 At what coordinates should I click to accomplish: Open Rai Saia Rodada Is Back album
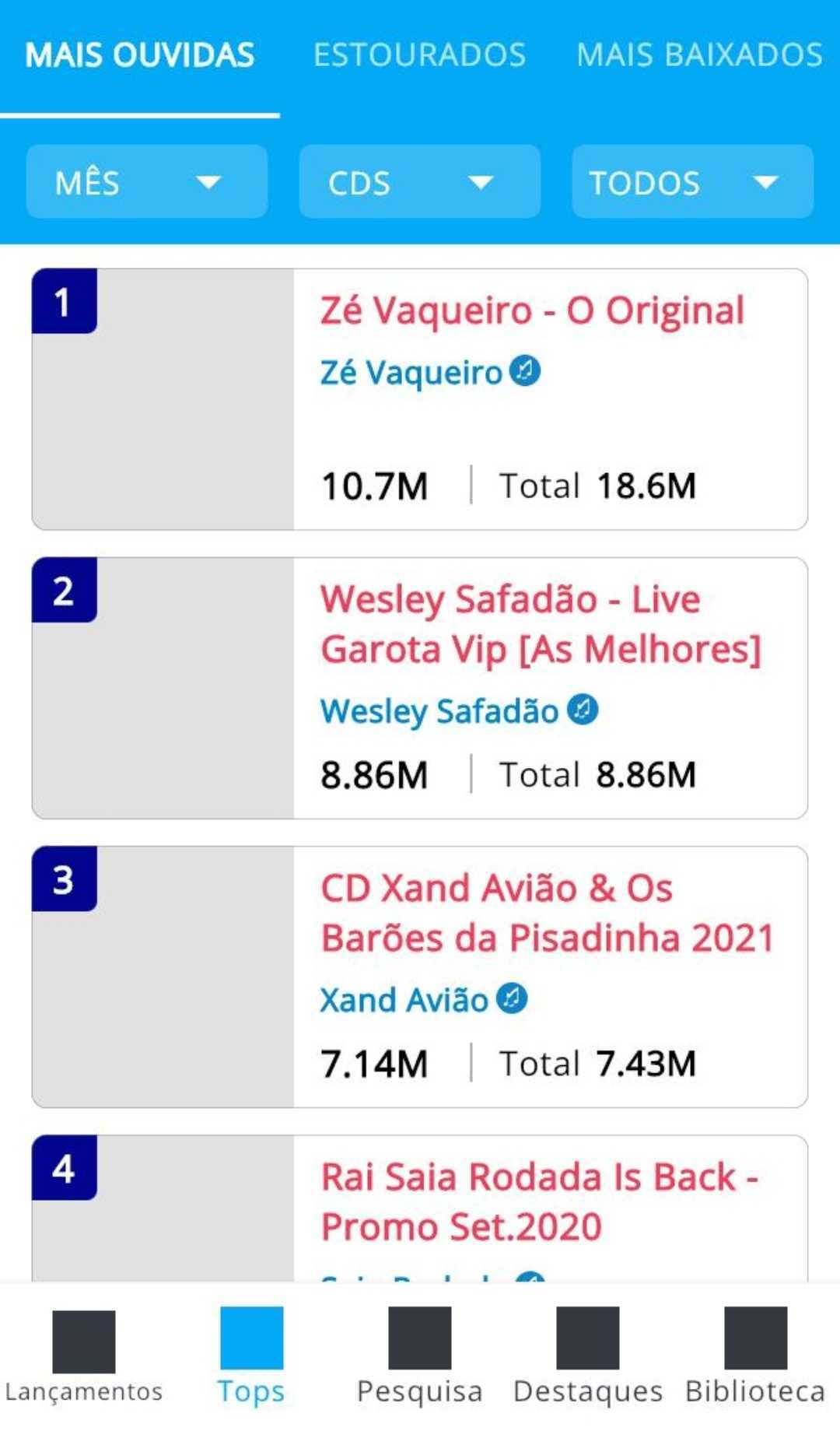pos(539,1201)
